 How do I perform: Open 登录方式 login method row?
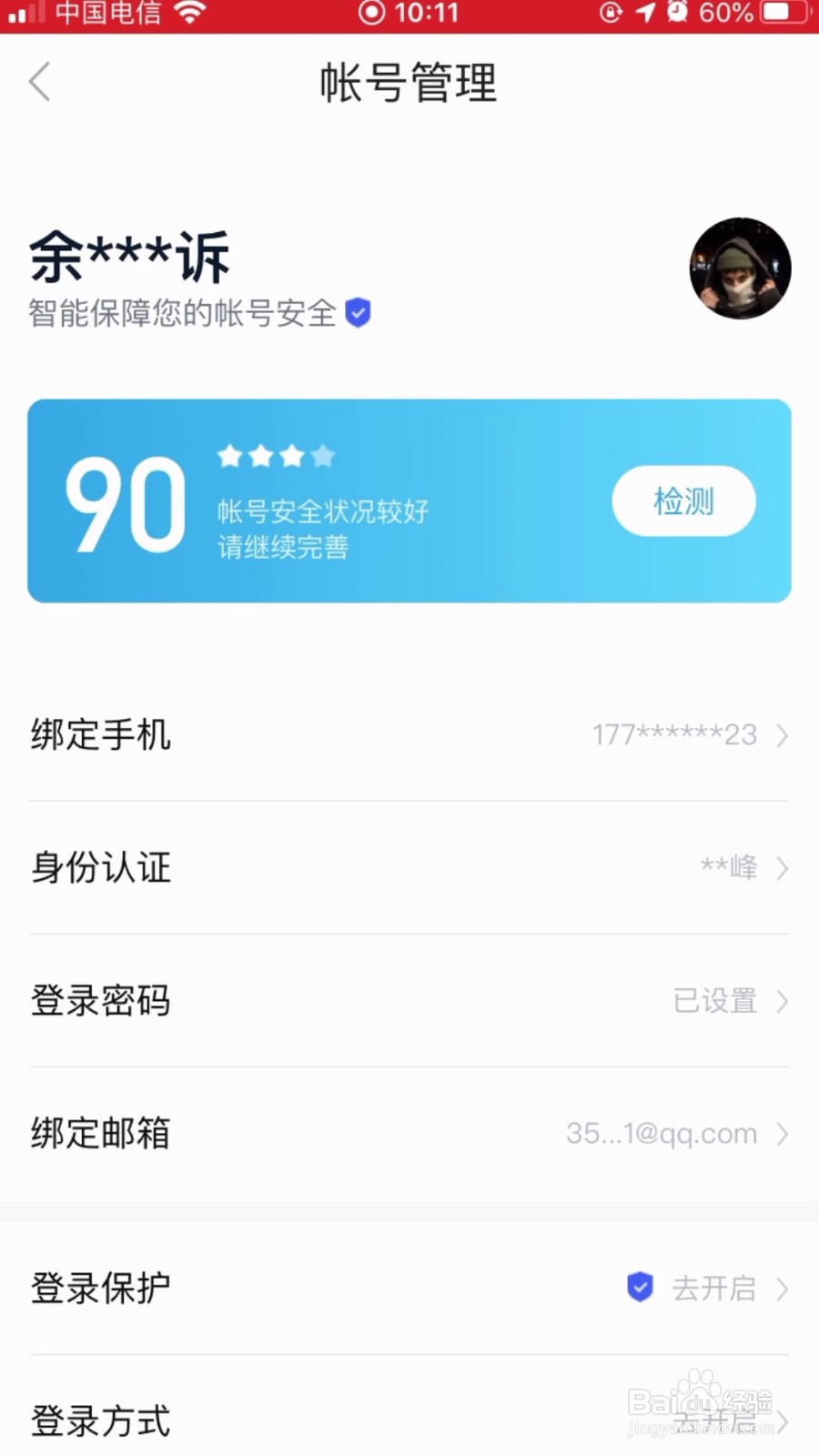(409, 1419)
